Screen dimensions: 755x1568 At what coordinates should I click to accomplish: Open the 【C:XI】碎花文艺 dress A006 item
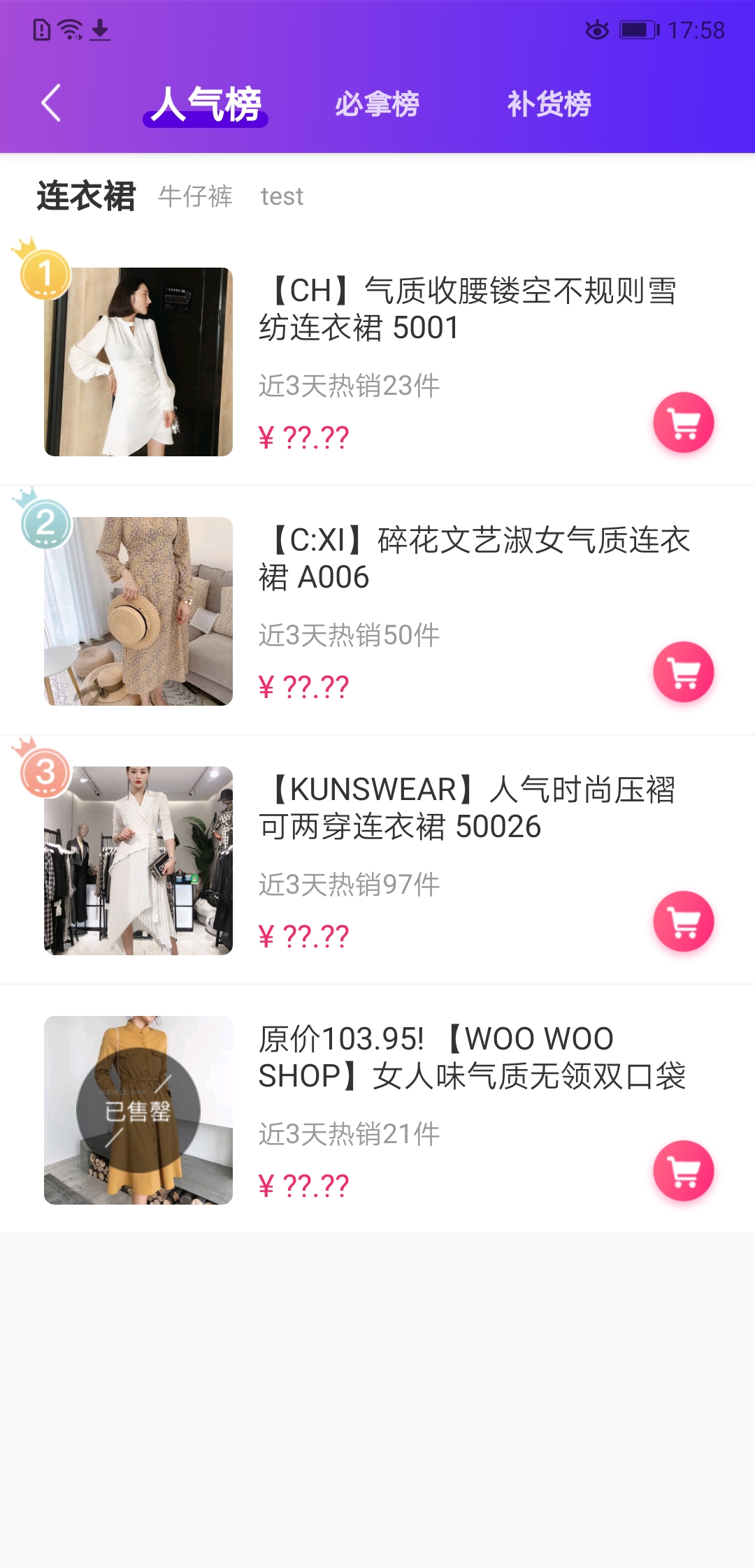tap(377, 610)
